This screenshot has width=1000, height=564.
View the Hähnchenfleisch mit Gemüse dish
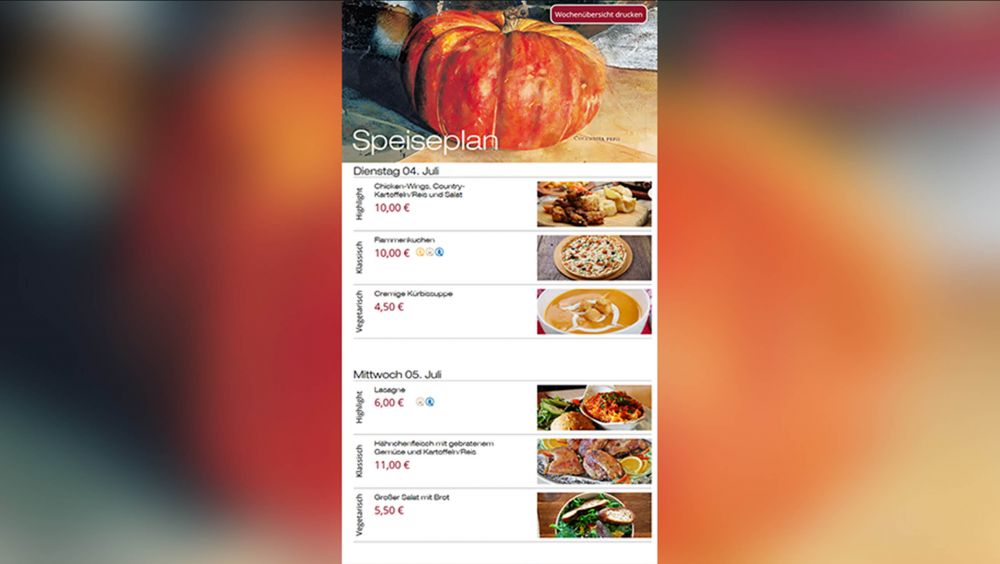point(434,447)
